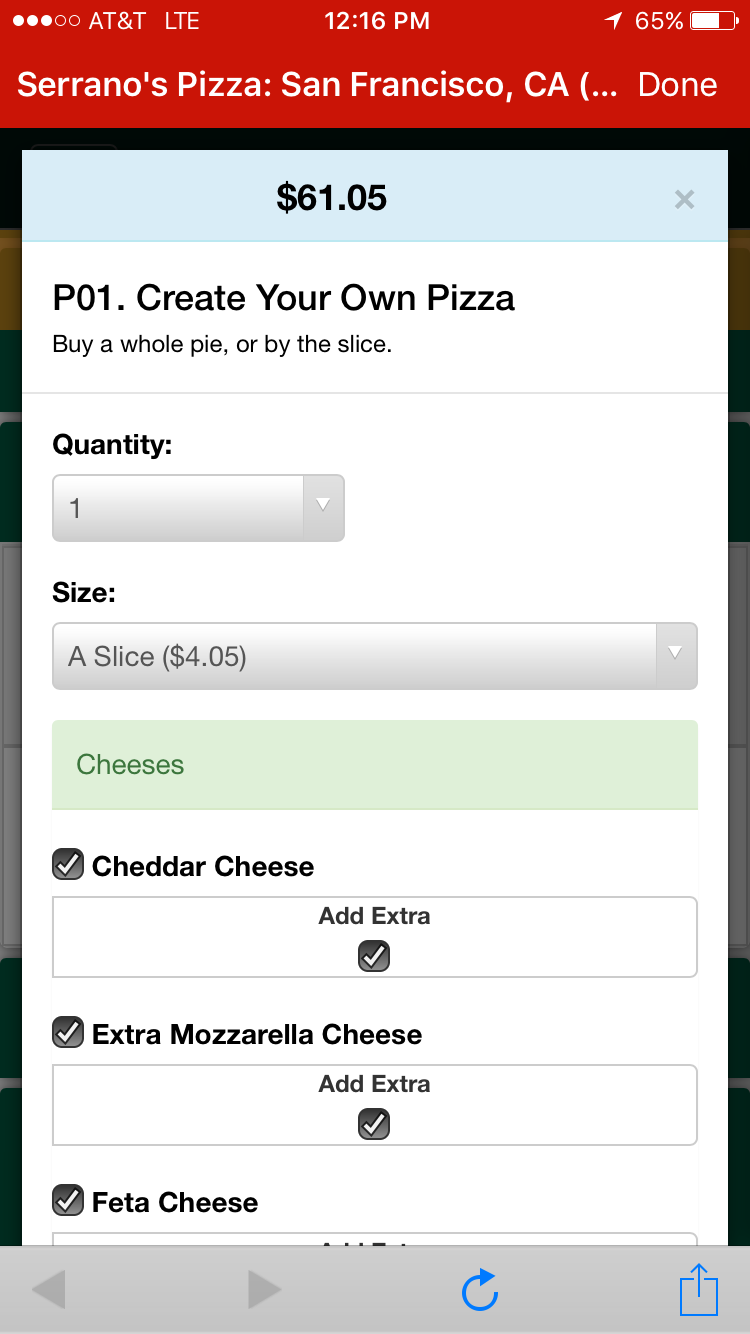Expand the Size dropdown showing A Slice
Screen dimensions: 750x1334
374,656
